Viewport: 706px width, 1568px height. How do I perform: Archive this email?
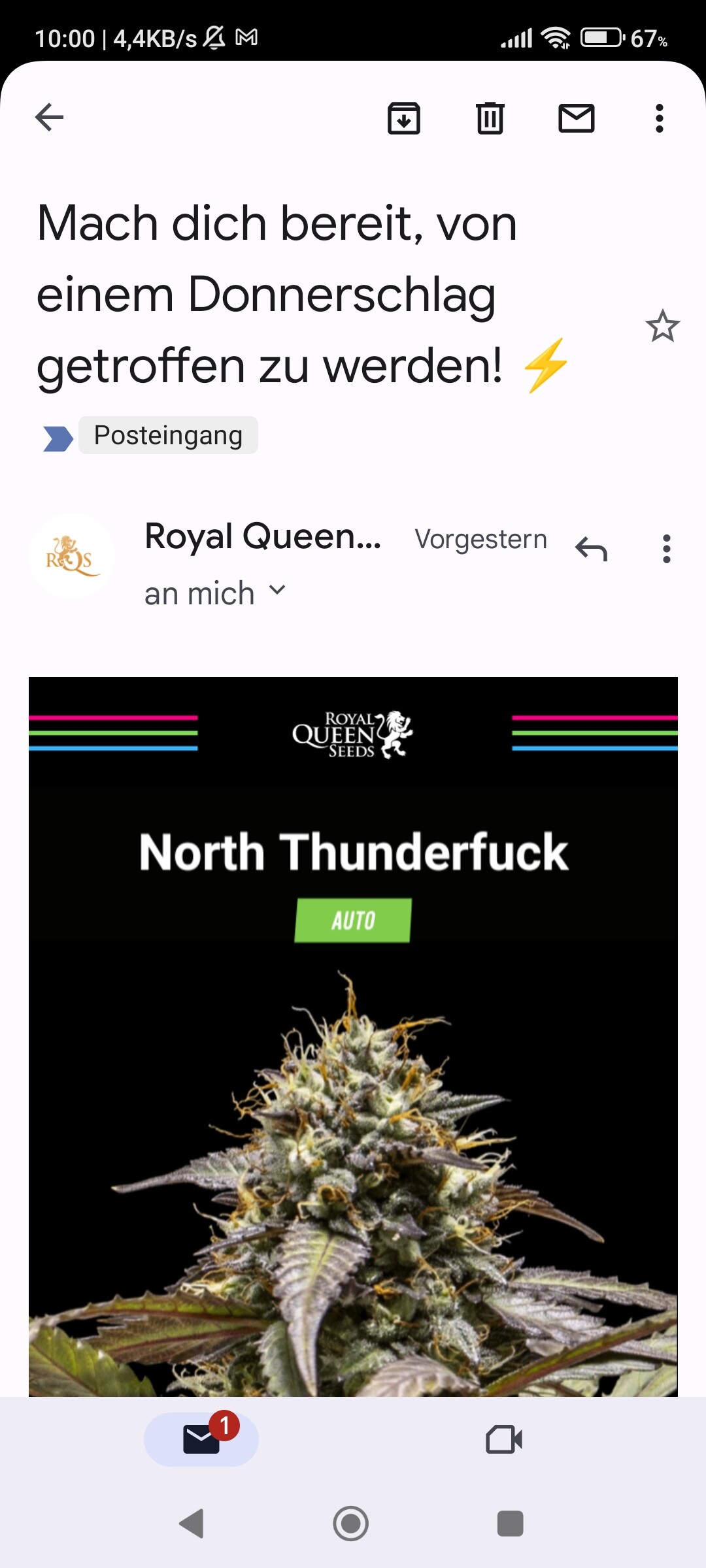404,118
